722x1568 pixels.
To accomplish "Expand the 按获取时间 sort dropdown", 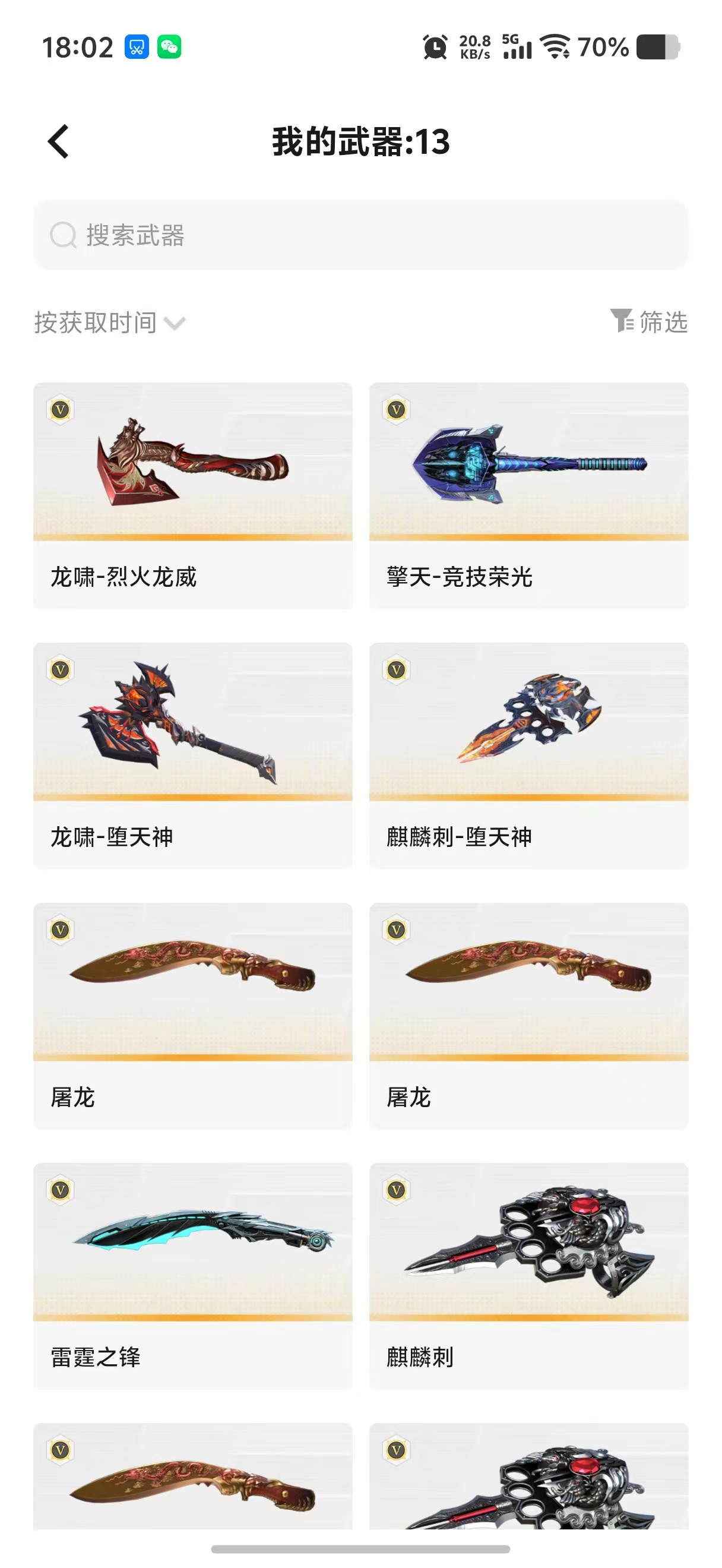I will tap(109, 323).
